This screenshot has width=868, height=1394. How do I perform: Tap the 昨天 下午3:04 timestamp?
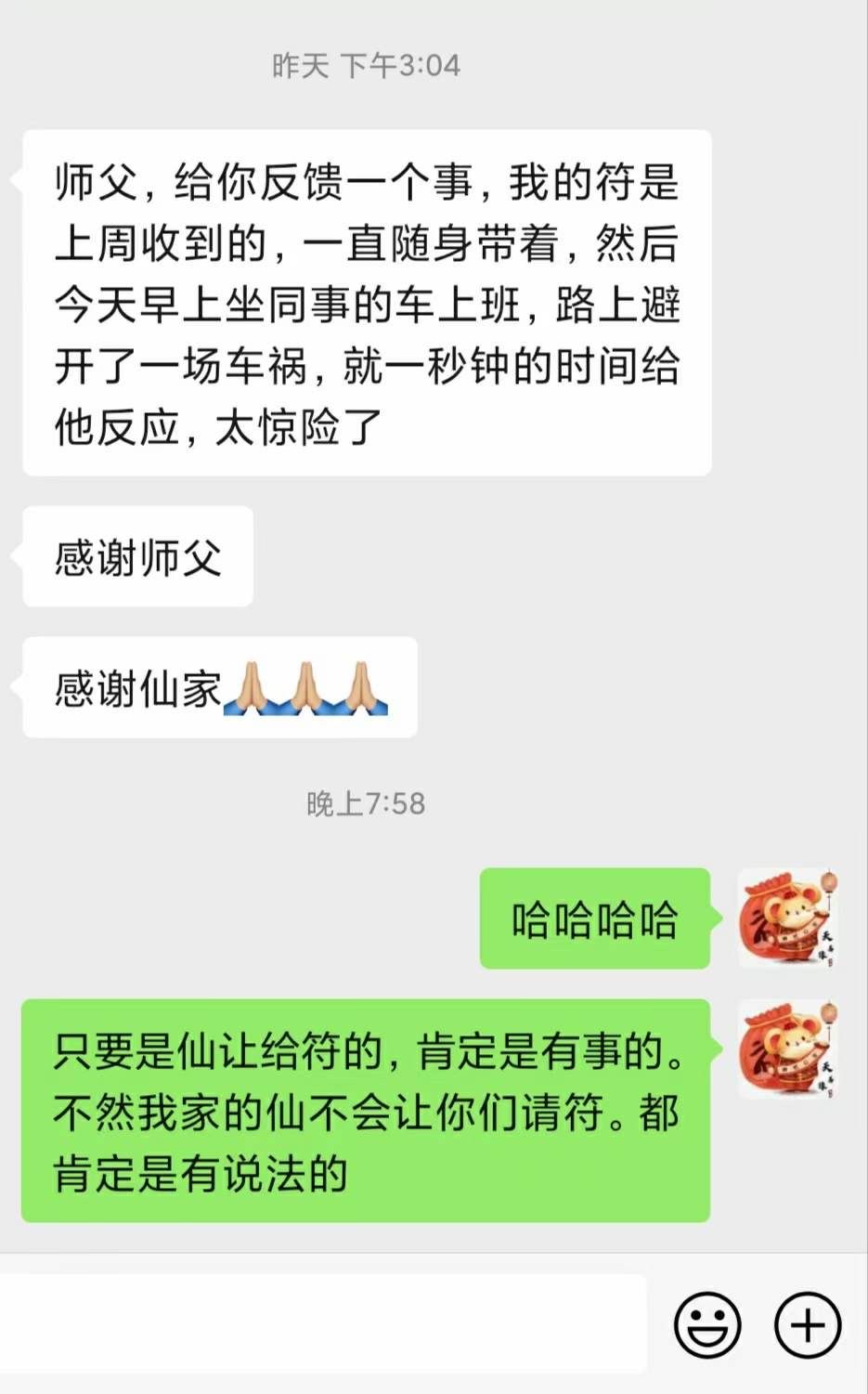click(x=365, y=65)
